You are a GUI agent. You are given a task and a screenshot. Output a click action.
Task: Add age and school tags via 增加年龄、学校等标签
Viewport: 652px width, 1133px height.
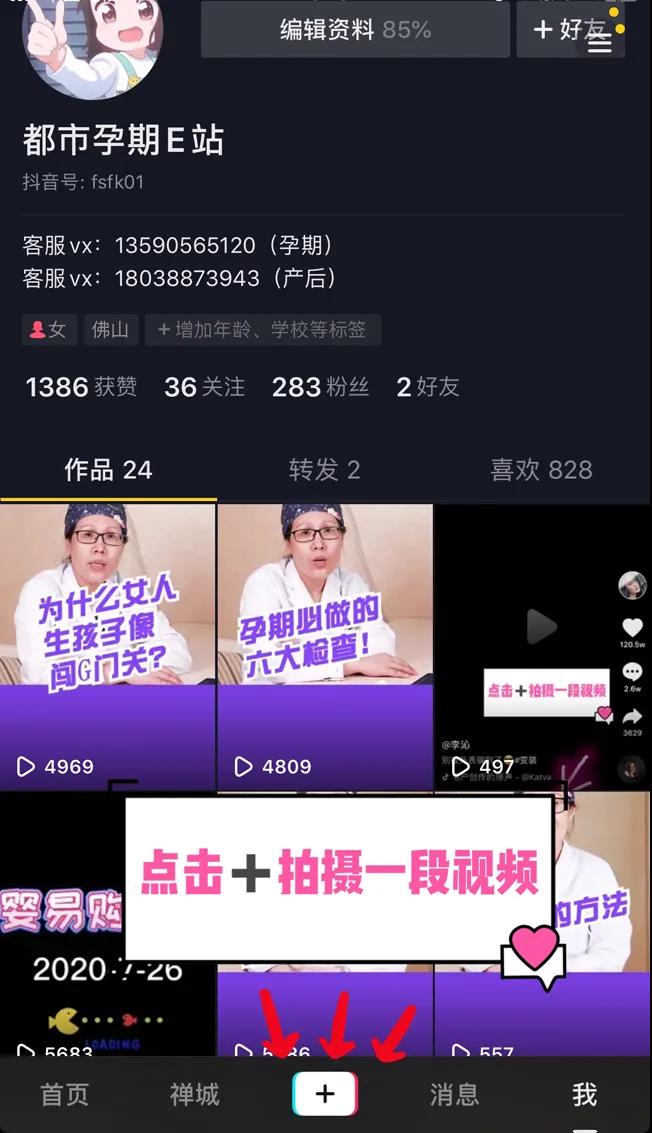point(263,330)
